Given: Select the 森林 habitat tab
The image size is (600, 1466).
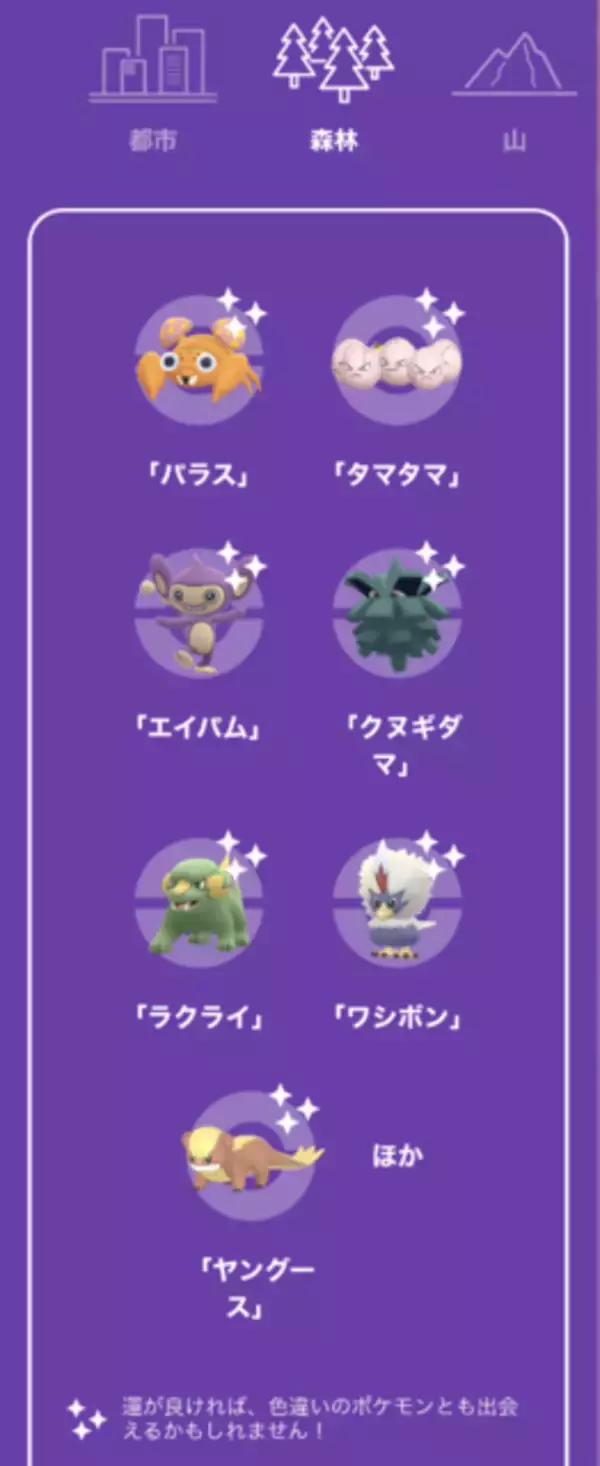Looking at the screenshot, I should click(x=334, y=85).
